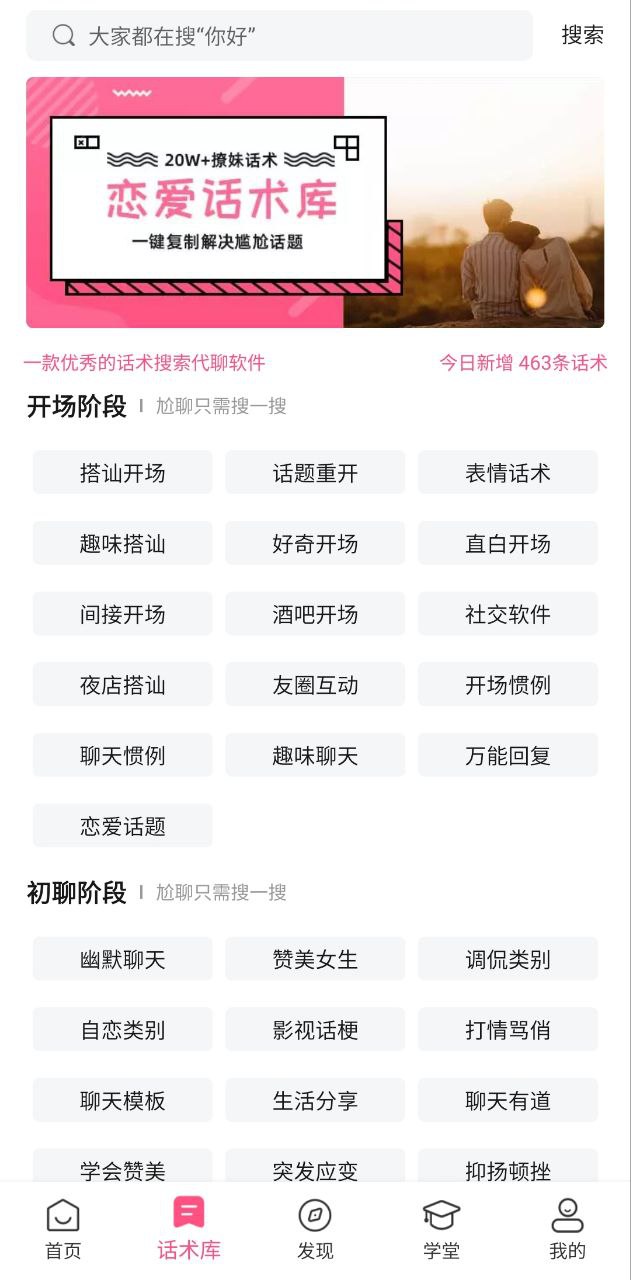Open the 友圈互动 chip
The image size is (631, 1280).
[315, 685]
